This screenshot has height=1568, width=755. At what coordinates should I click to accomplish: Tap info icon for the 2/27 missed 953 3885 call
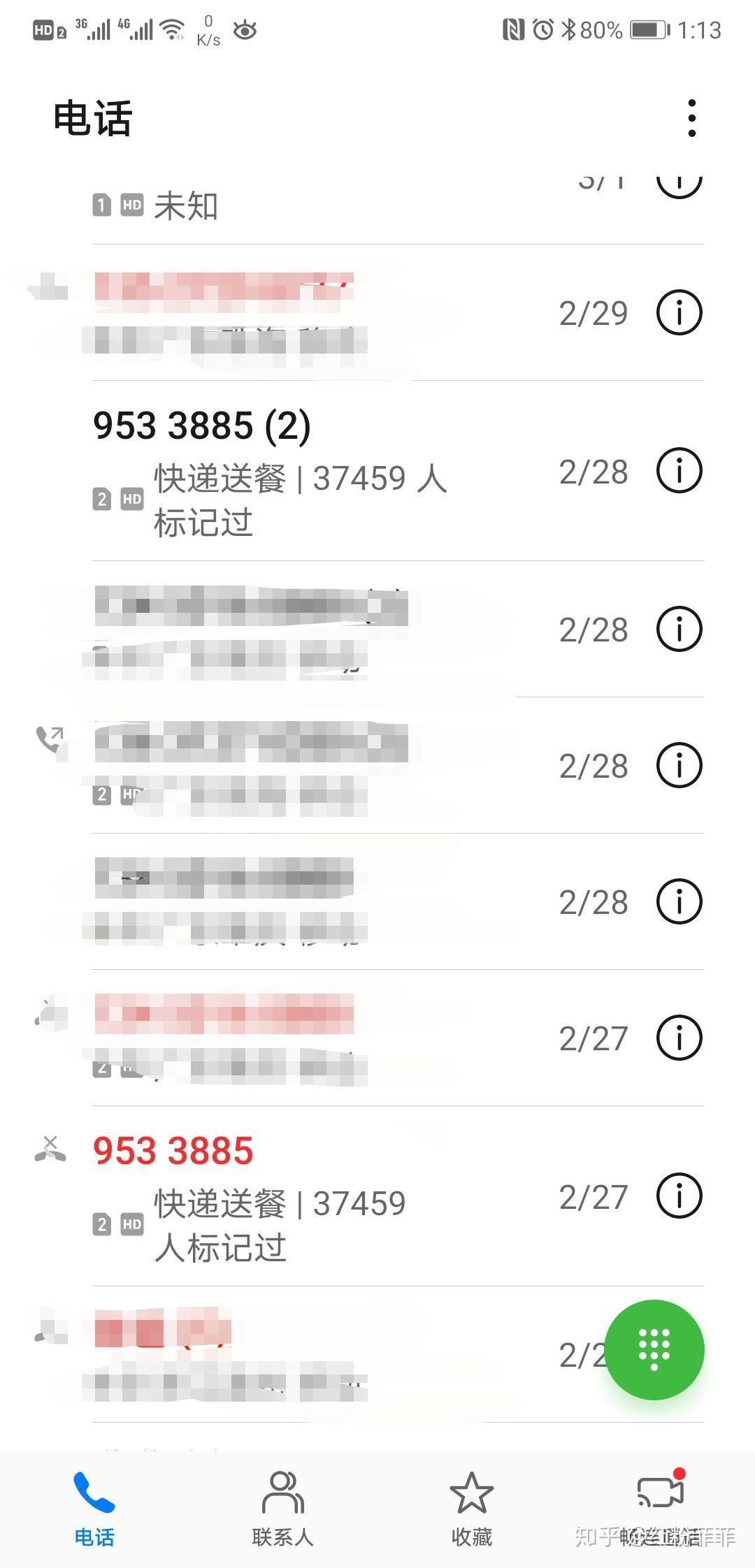tap(679, 1196)
